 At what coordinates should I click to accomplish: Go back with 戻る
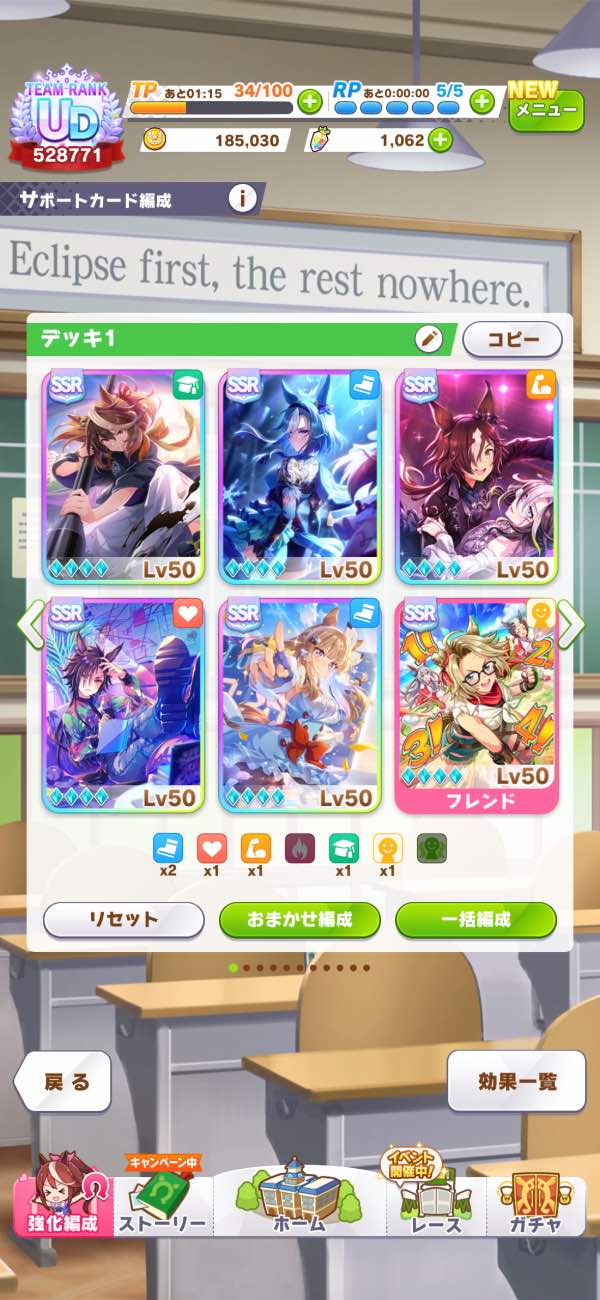[64, 1081]
